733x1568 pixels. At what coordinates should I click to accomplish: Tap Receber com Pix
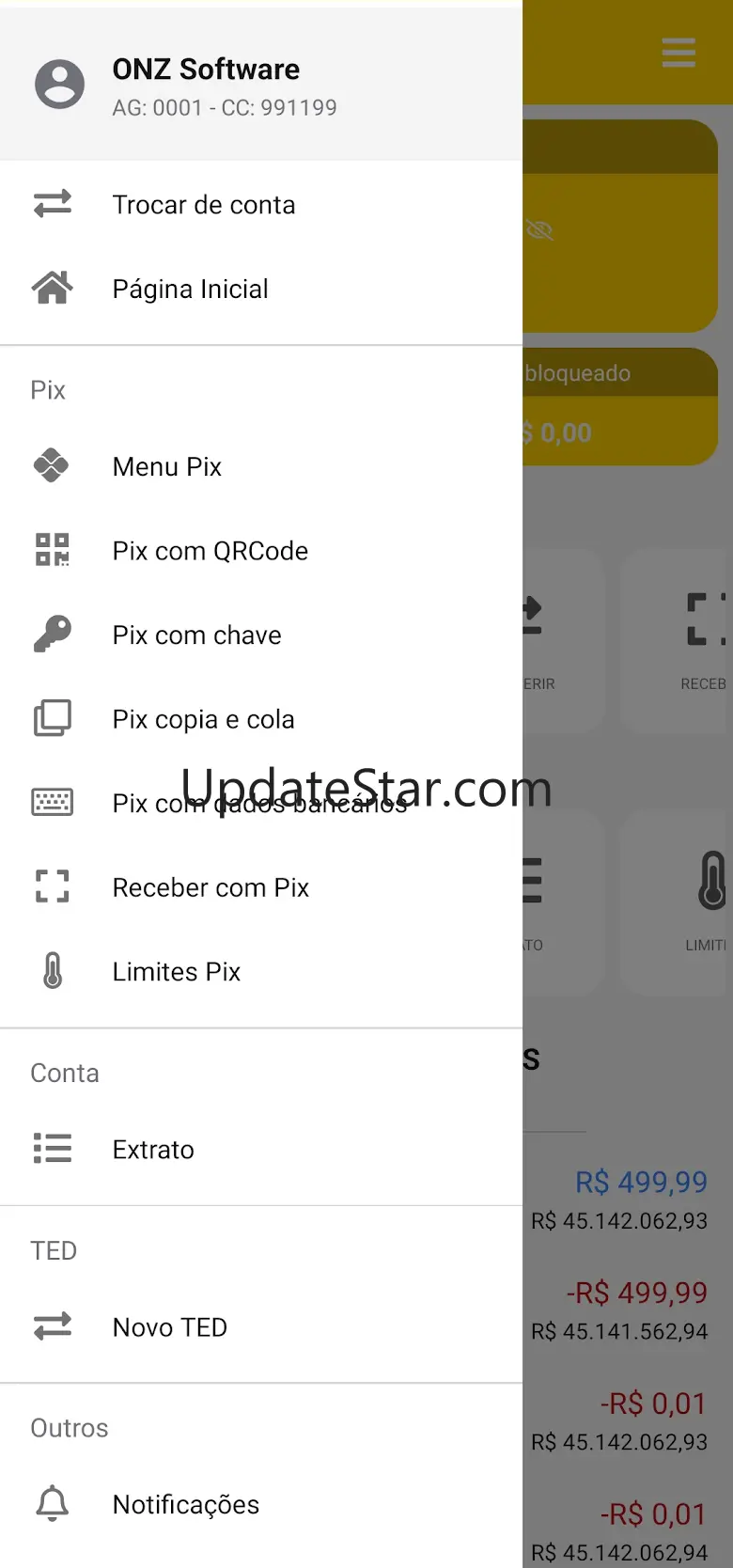pos(211,887)
